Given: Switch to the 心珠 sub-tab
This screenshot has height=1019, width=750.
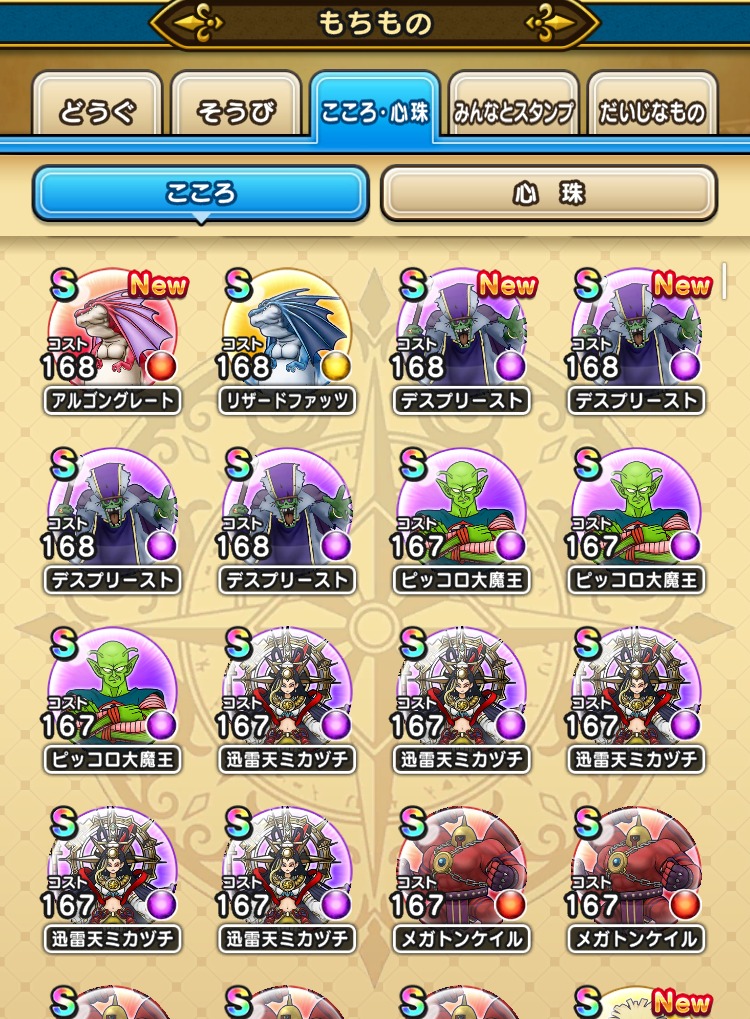Looking at the screenshot, I should coord(548,193).
